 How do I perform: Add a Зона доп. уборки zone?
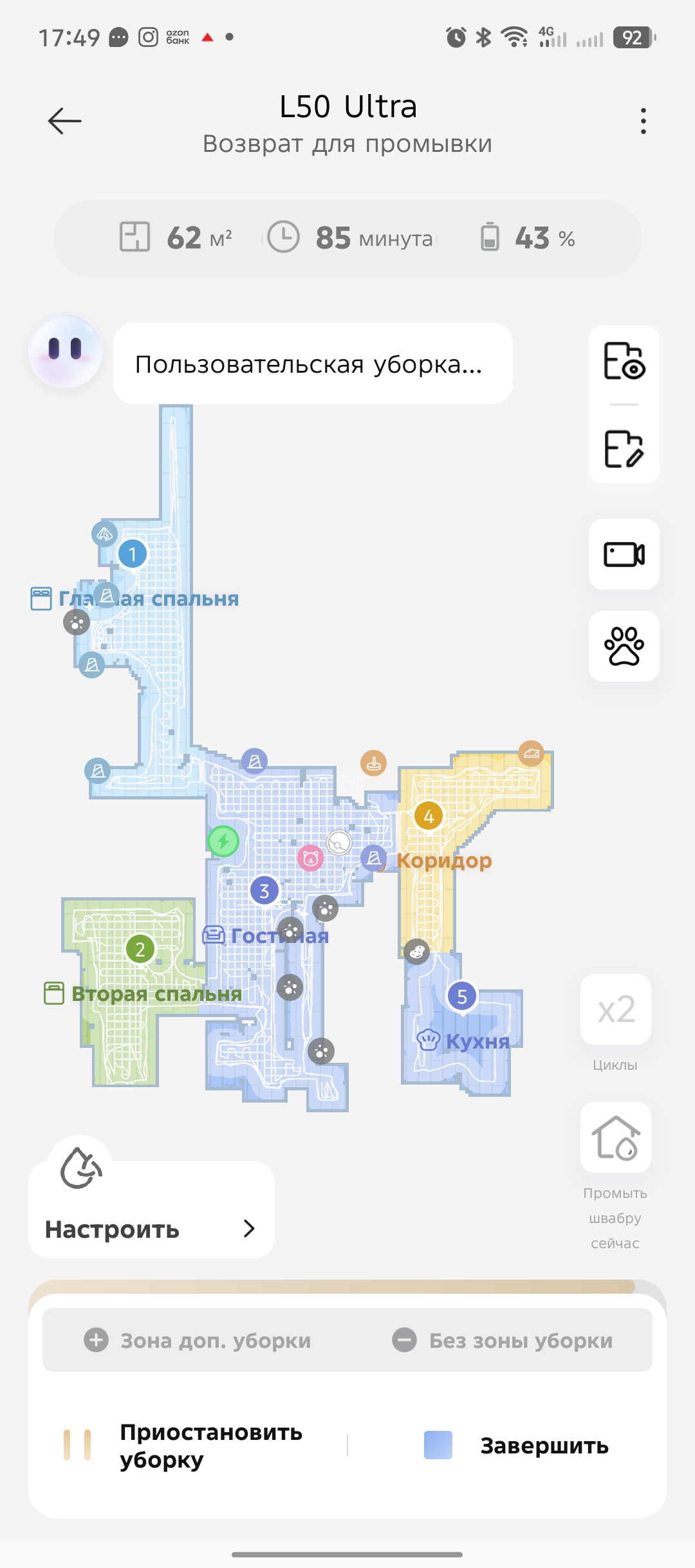tap(198, 1340)
